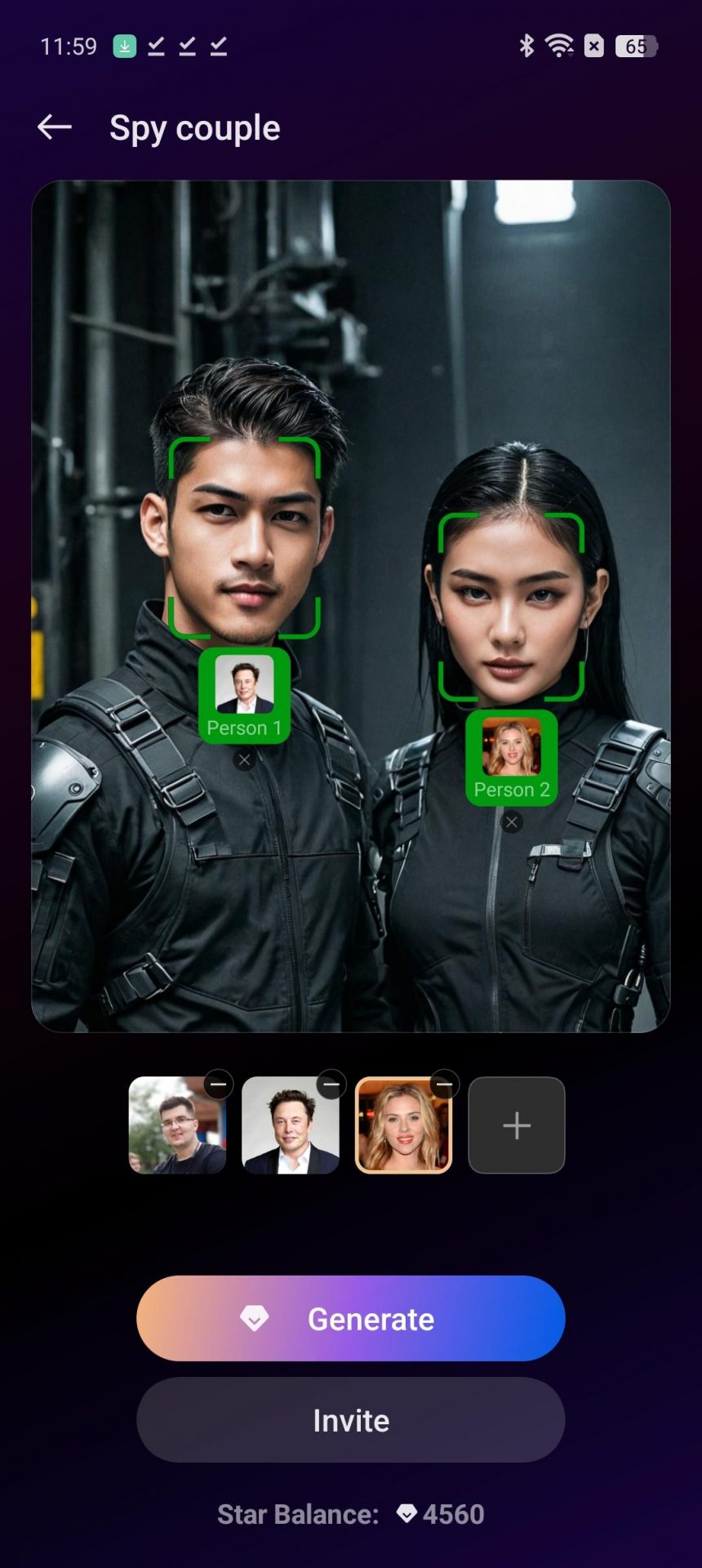Remove the suited man photo via minus
The width and height of the screenshot is (702, 1568).
pyautogui.click(x=331, y=1085)
